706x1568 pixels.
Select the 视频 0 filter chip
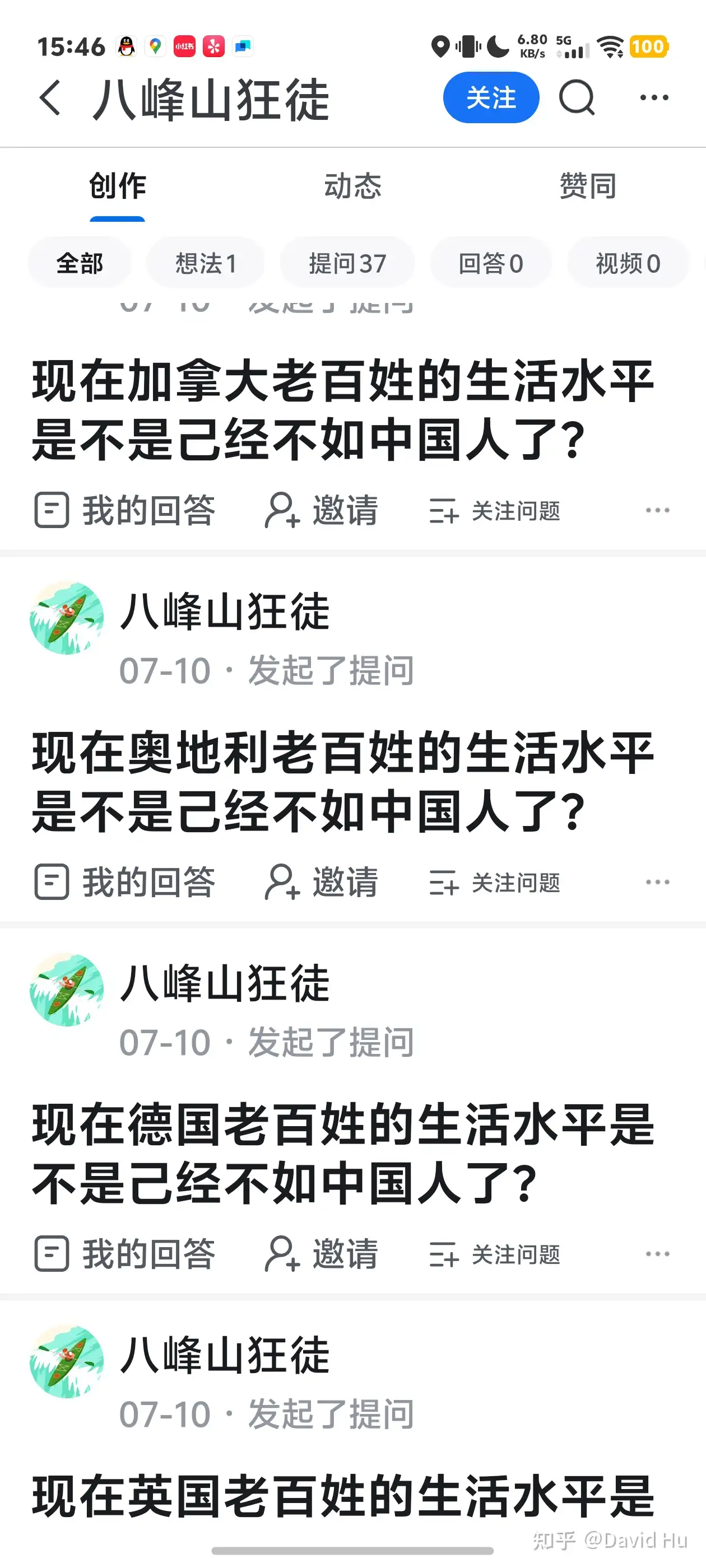(x=628, y=264)
